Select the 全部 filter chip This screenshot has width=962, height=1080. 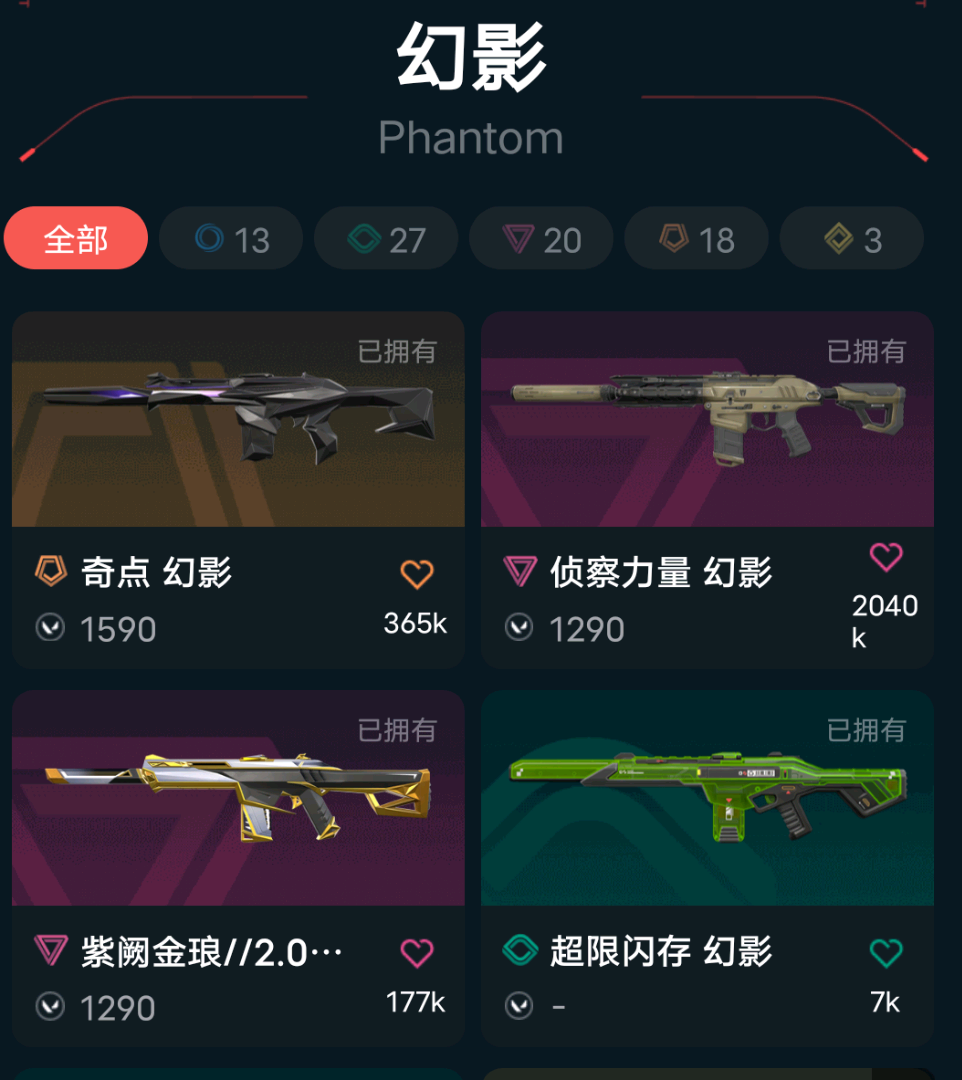coord(76,239)
